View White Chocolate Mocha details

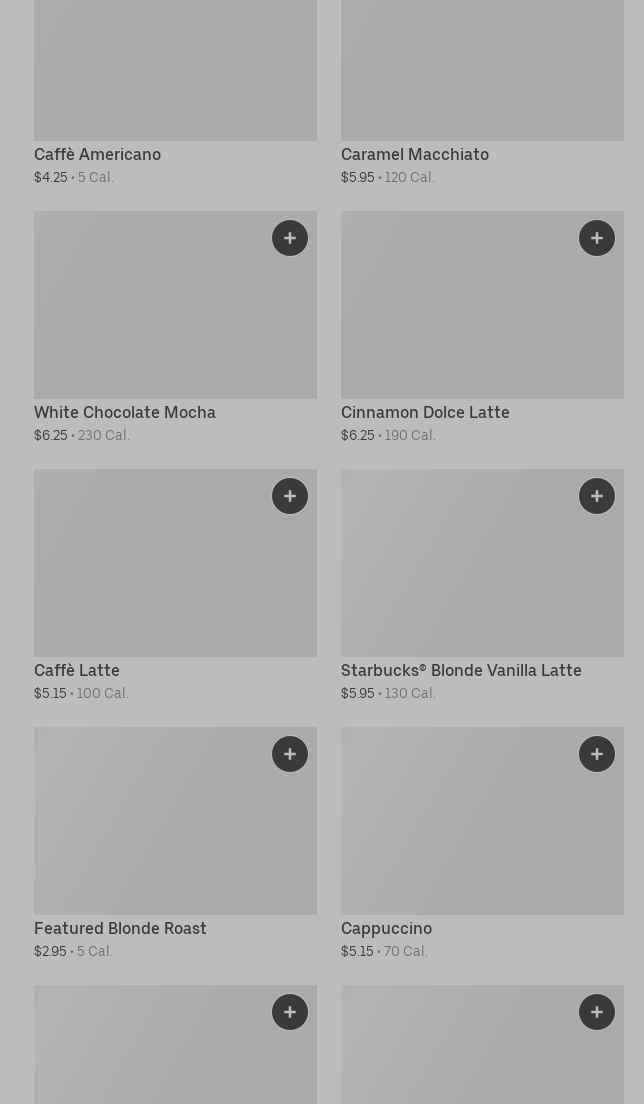(175, 328)
